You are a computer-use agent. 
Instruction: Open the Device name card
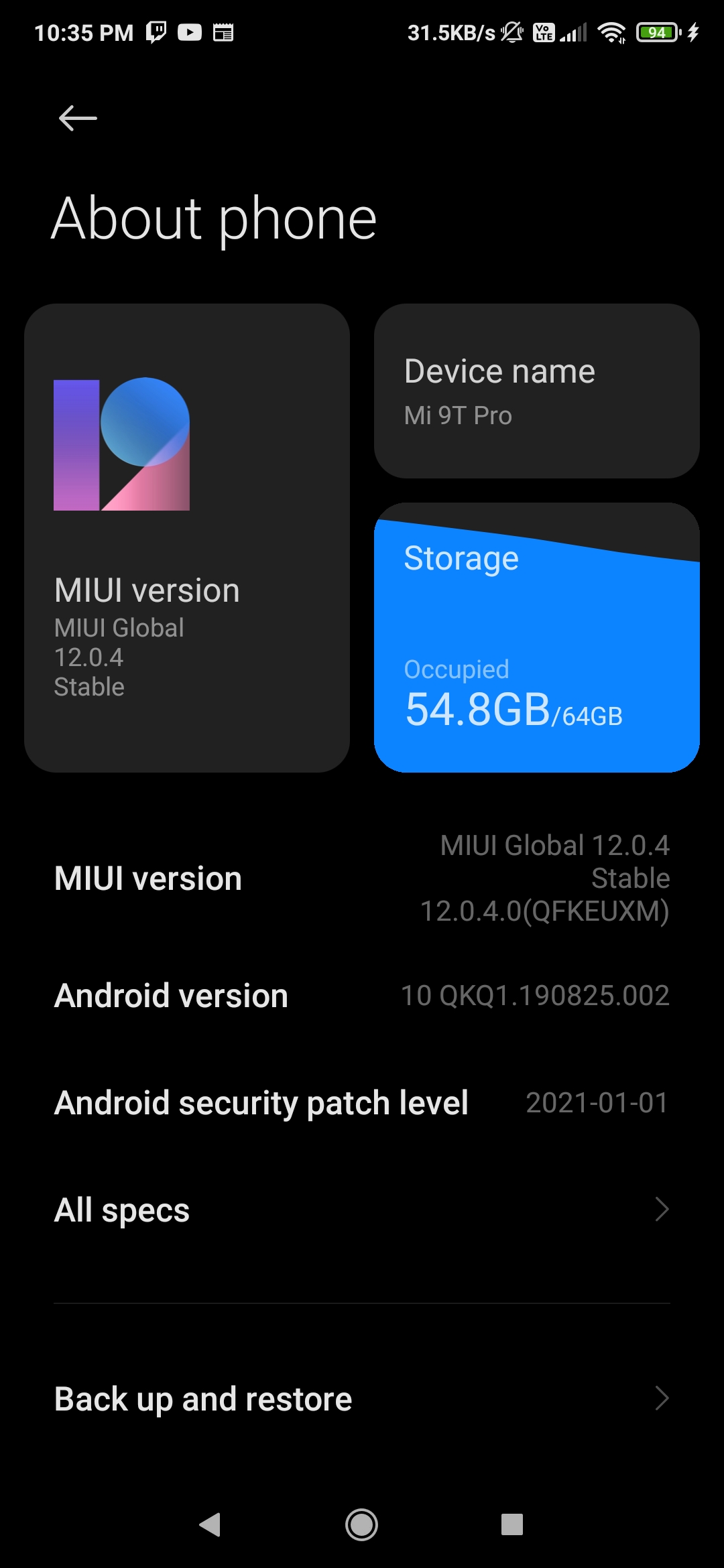537,391
